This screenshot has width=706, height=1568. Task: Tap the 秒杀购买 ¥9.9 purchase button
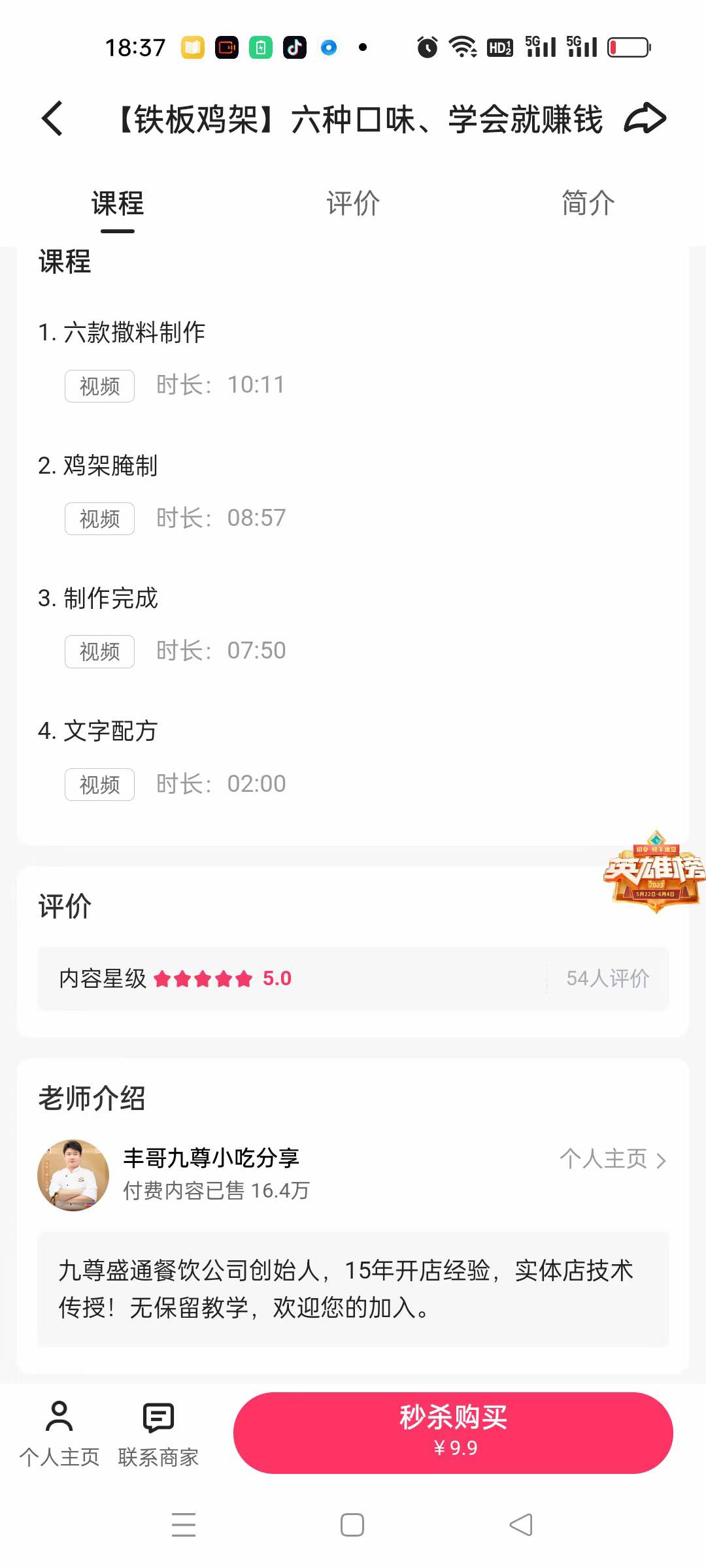454,1433
